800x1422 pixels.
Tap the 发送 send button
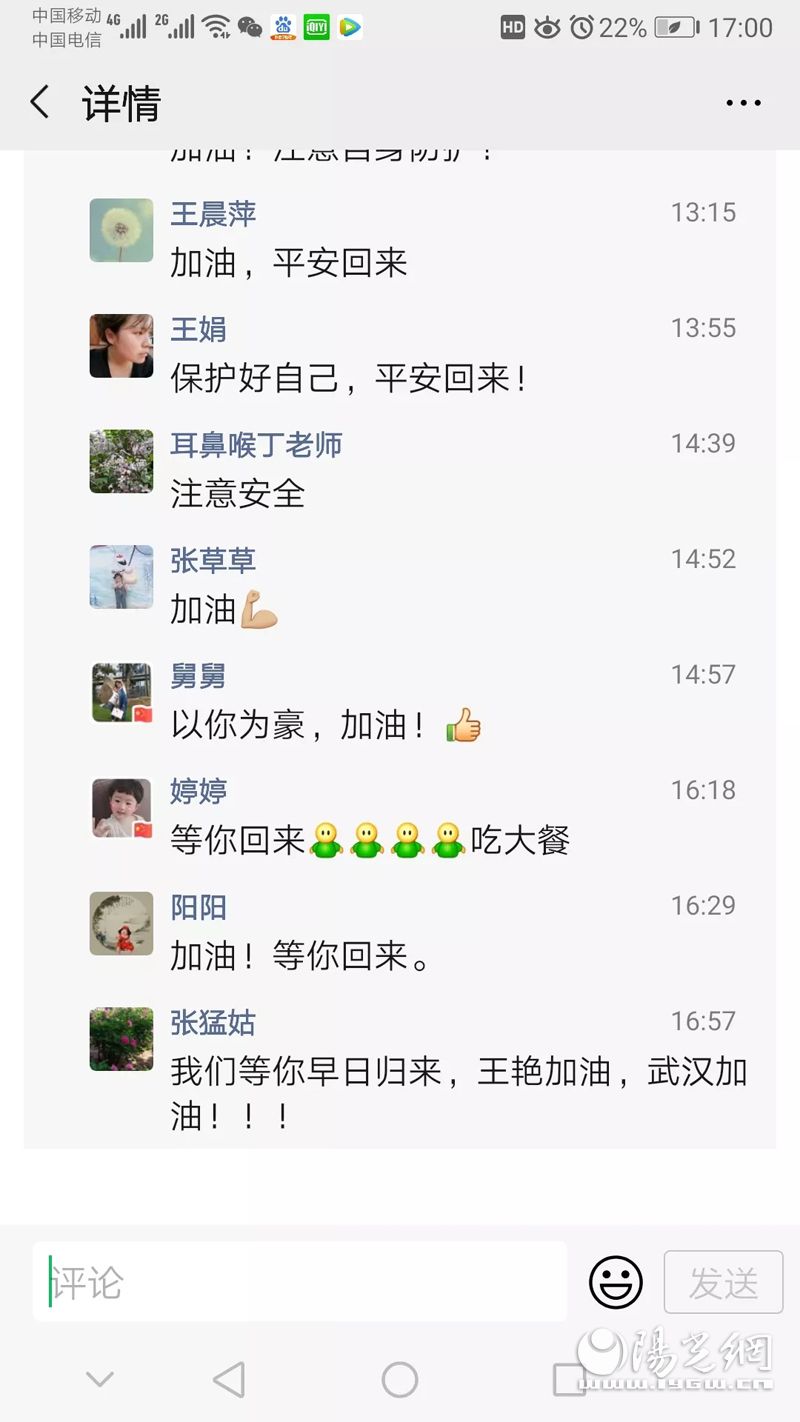[723, 1282]
